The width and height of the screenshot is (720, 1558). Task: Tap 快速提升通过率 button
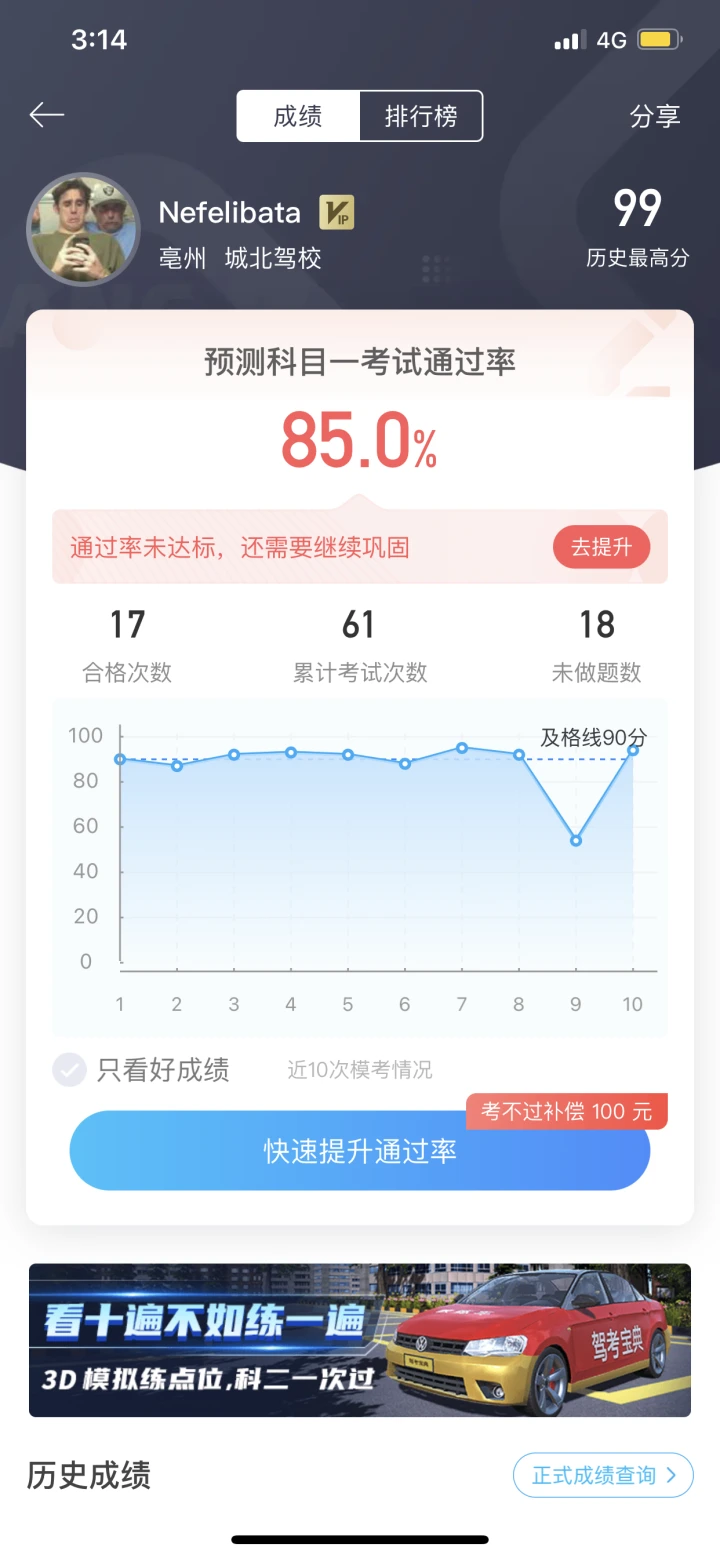(360, 1150)
